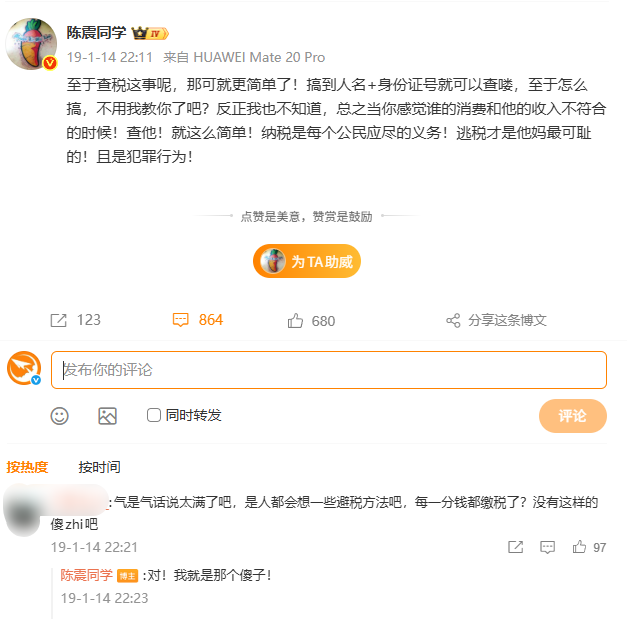
Task: Like the comment with 97 likes
Action: 580,547
